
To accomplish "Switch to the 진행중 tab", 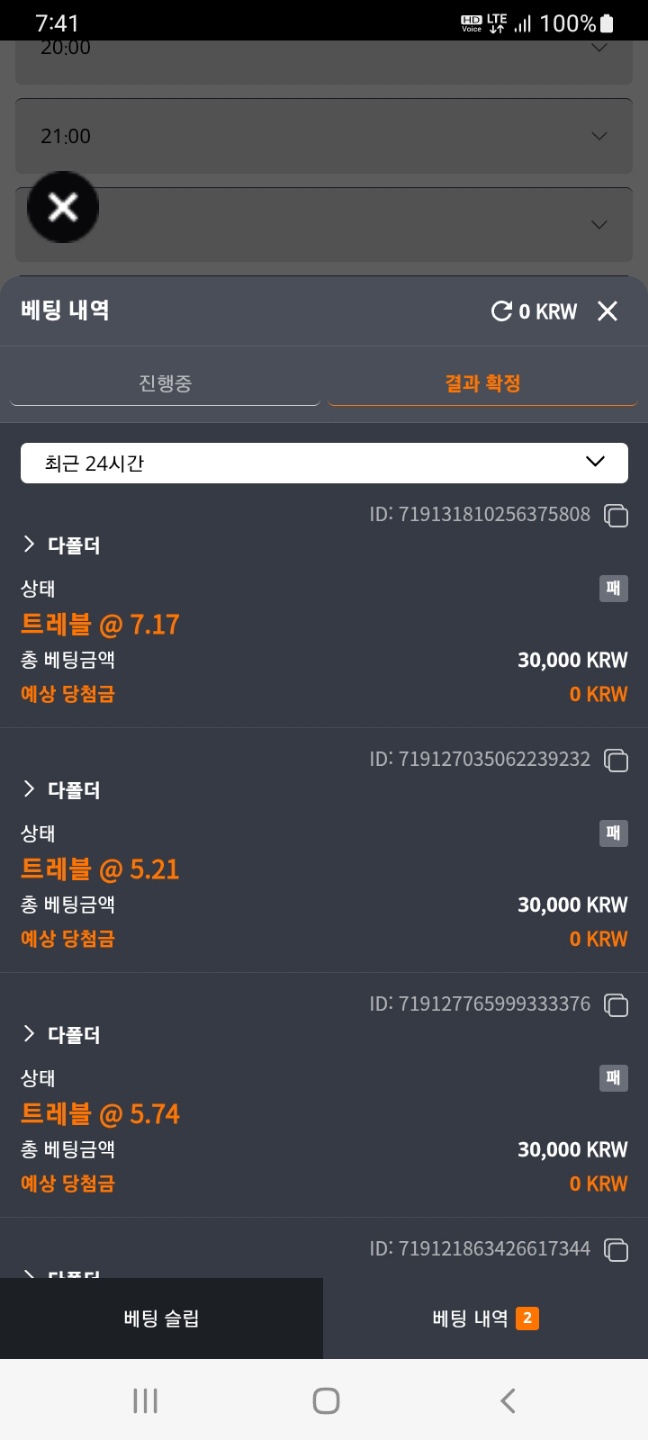I will (165, 384).
